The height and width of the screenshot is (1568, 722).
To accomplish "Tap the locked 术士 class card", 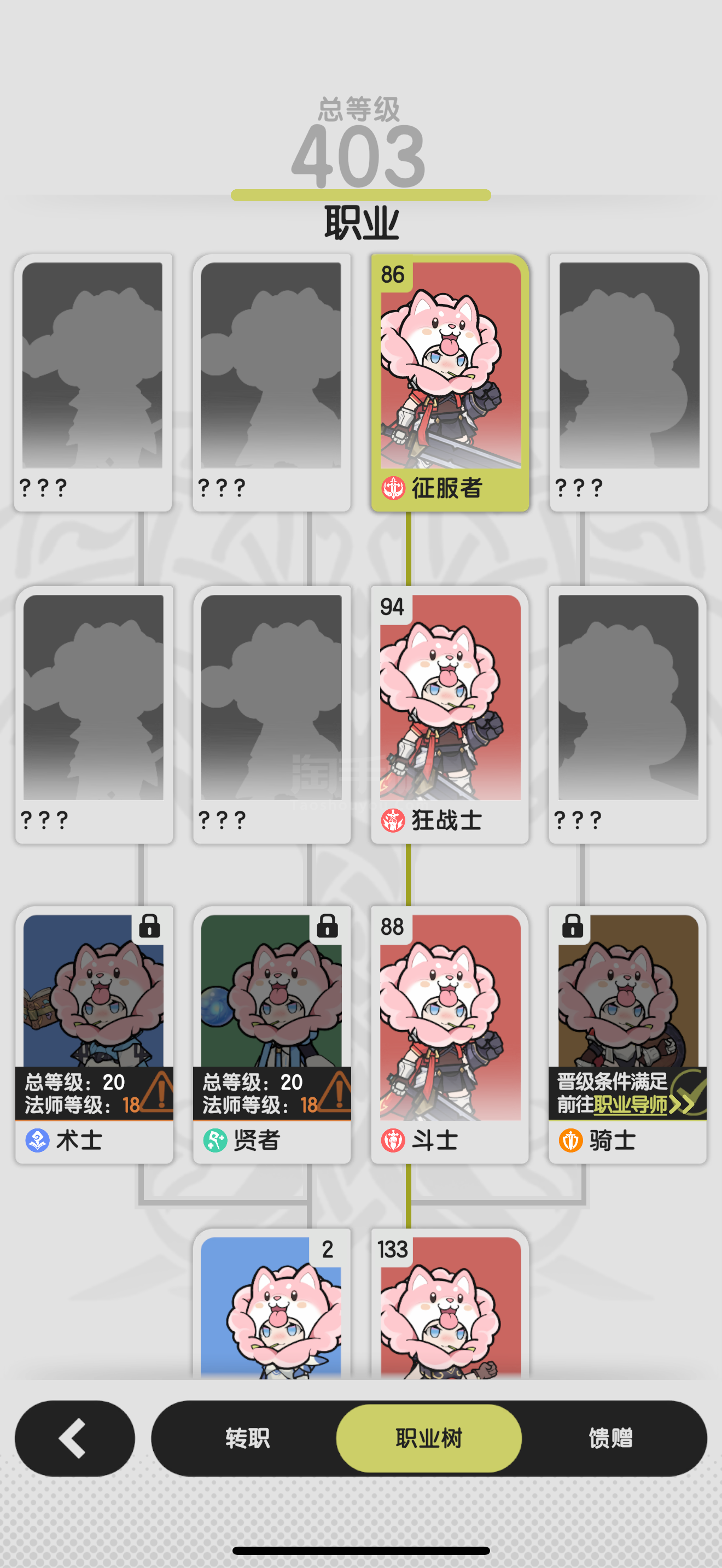I will pos(94,1035).
